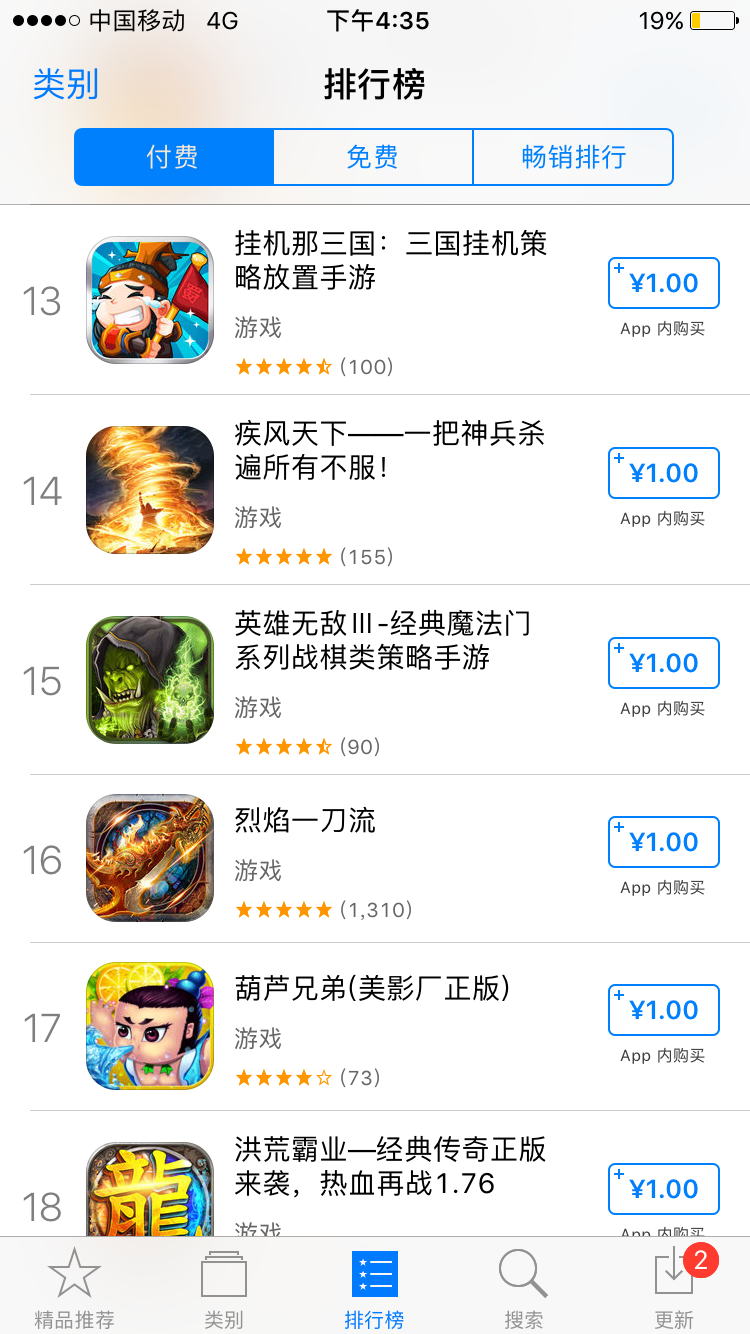Viewport: 750px width, 1334px height.
Task: Buy 烈焰一刀流 for ¥1.00
Action: click(663, 842)
